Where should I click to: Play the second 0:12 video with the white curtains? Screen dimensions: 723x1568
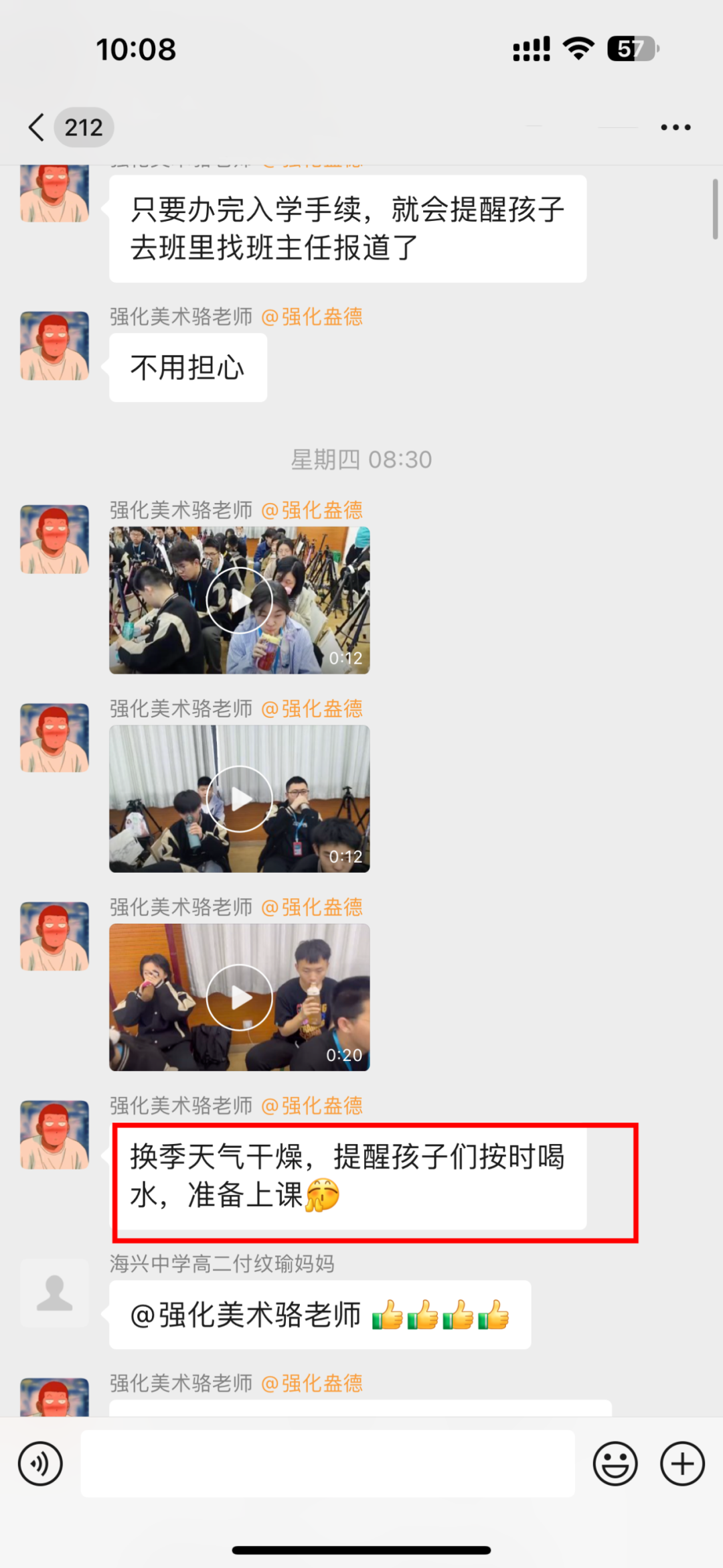(239, 798)
